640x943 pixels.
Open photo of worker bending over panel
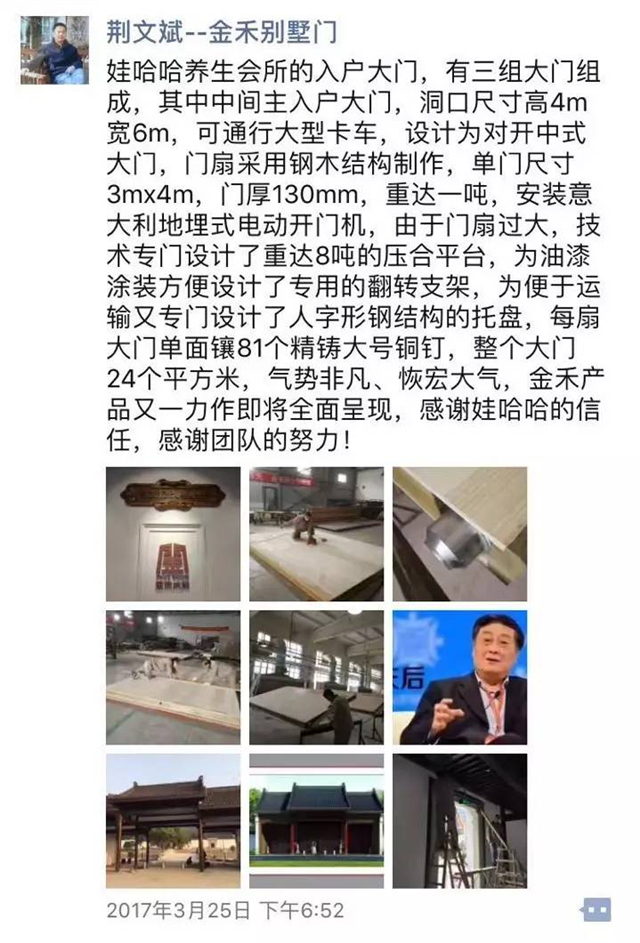coord(315,676)
